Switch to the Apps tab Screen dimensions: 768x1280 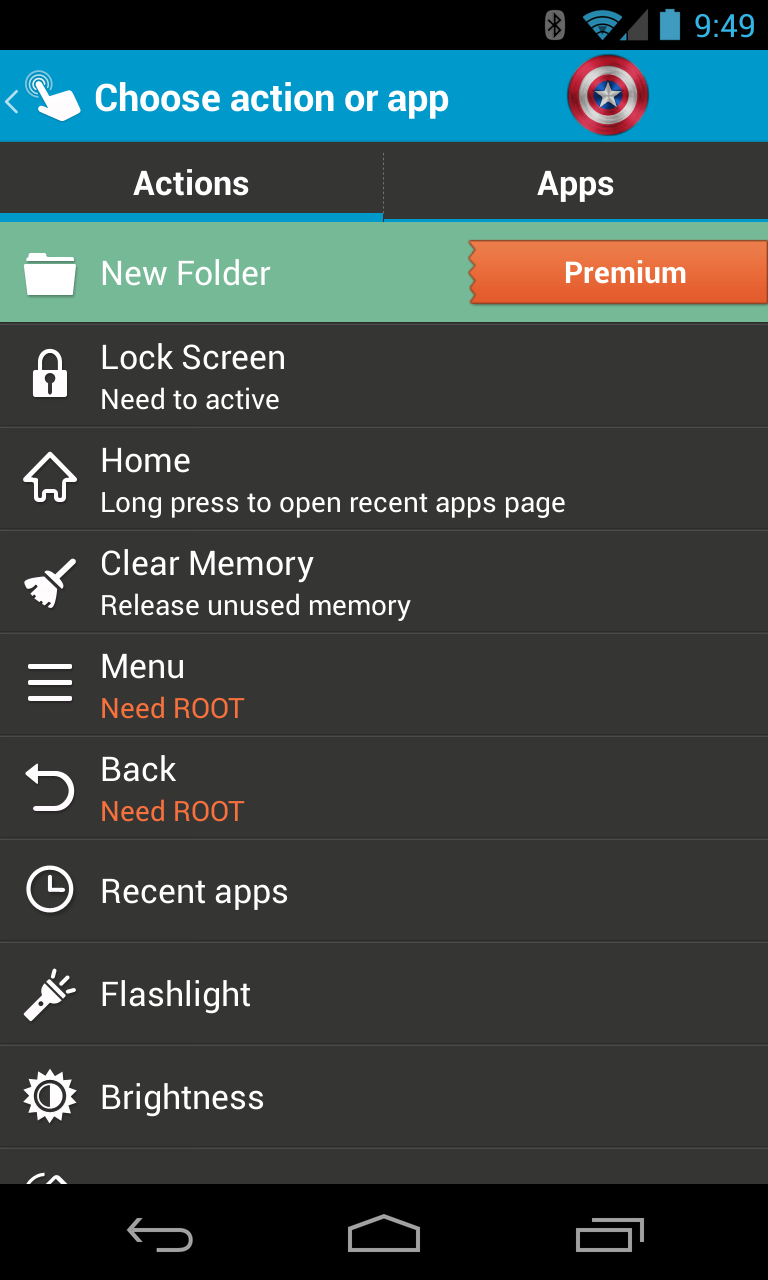576,183
